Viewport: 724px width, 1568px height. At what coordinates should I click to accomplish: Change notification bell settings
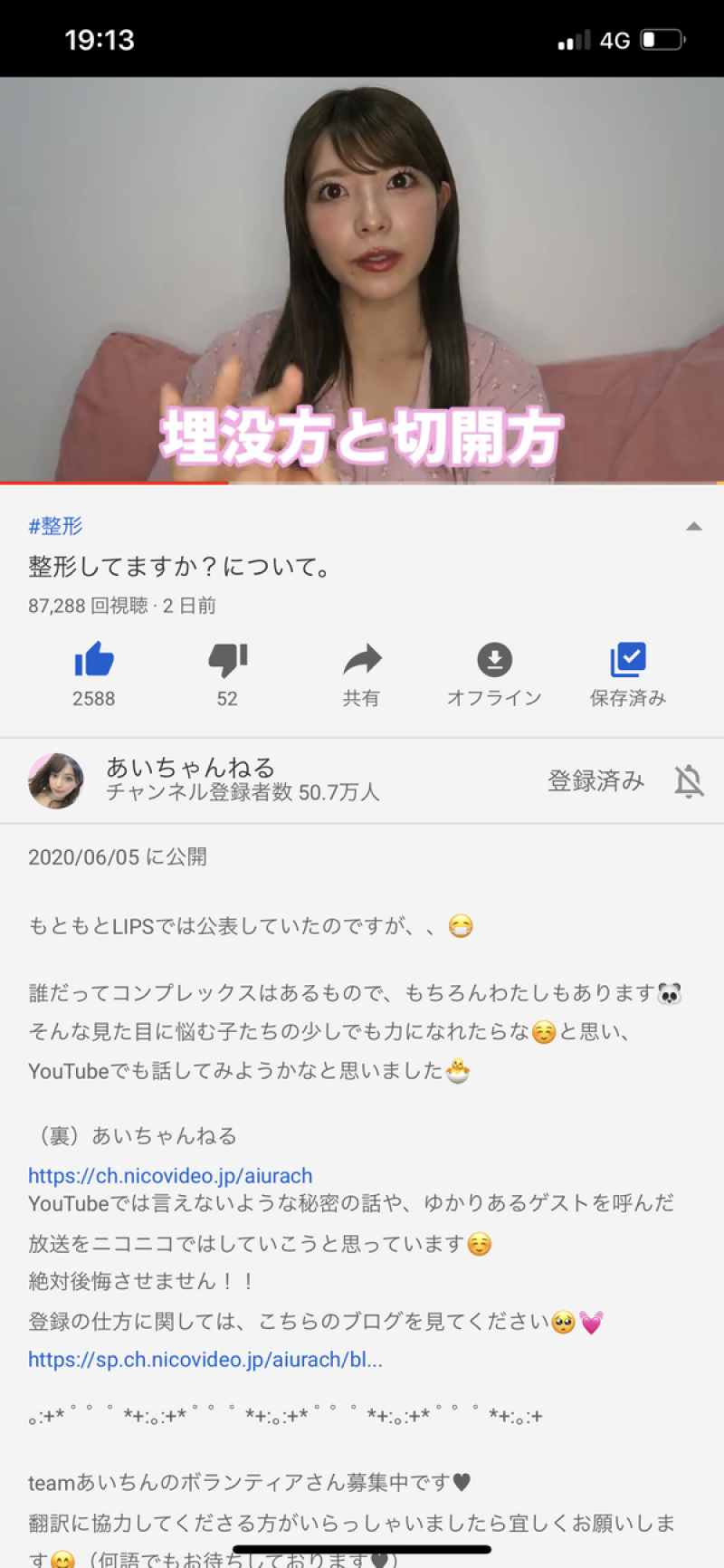point(689,780)
